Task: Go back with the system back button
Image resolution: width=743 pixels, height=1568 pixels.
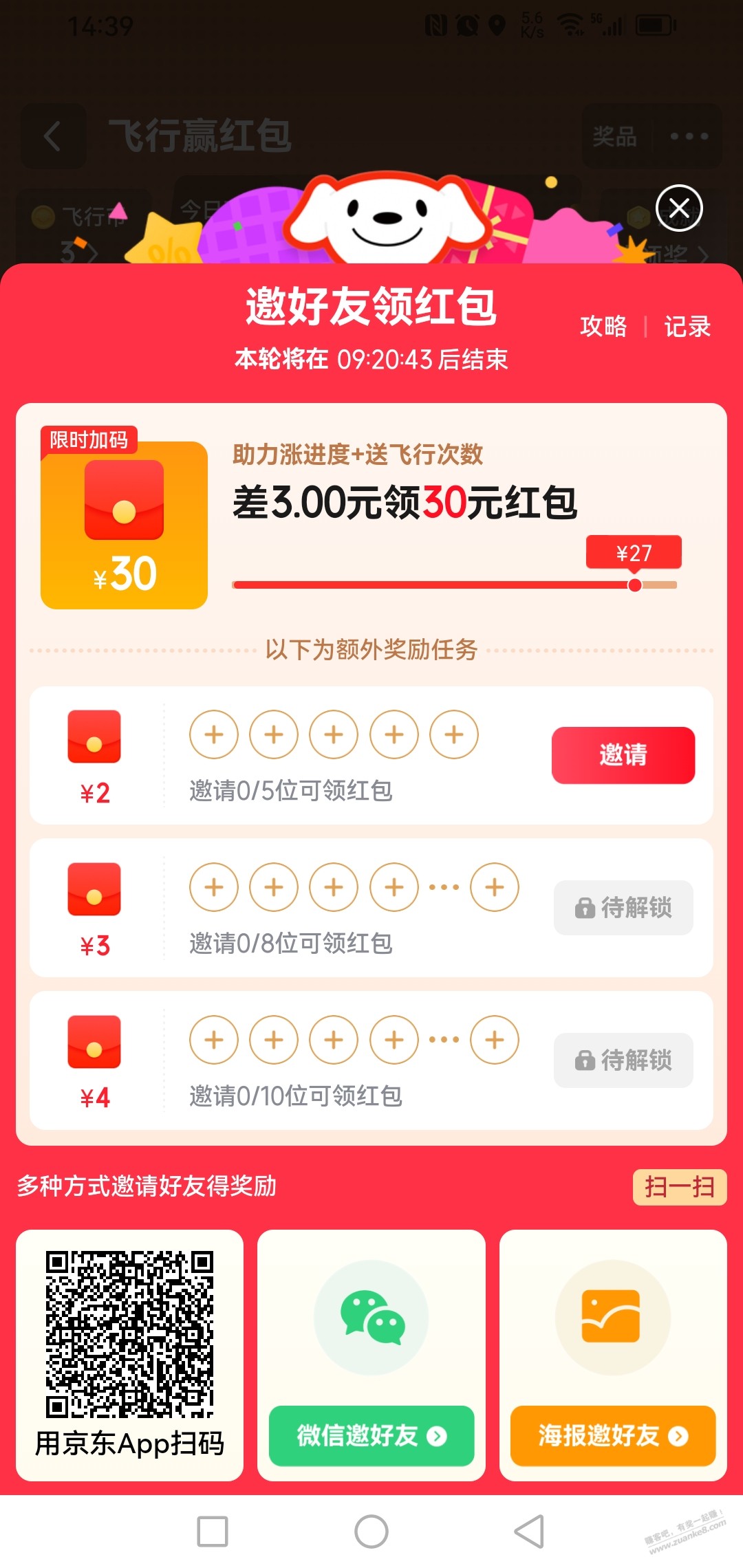Action: click(x=529, y=1532)
